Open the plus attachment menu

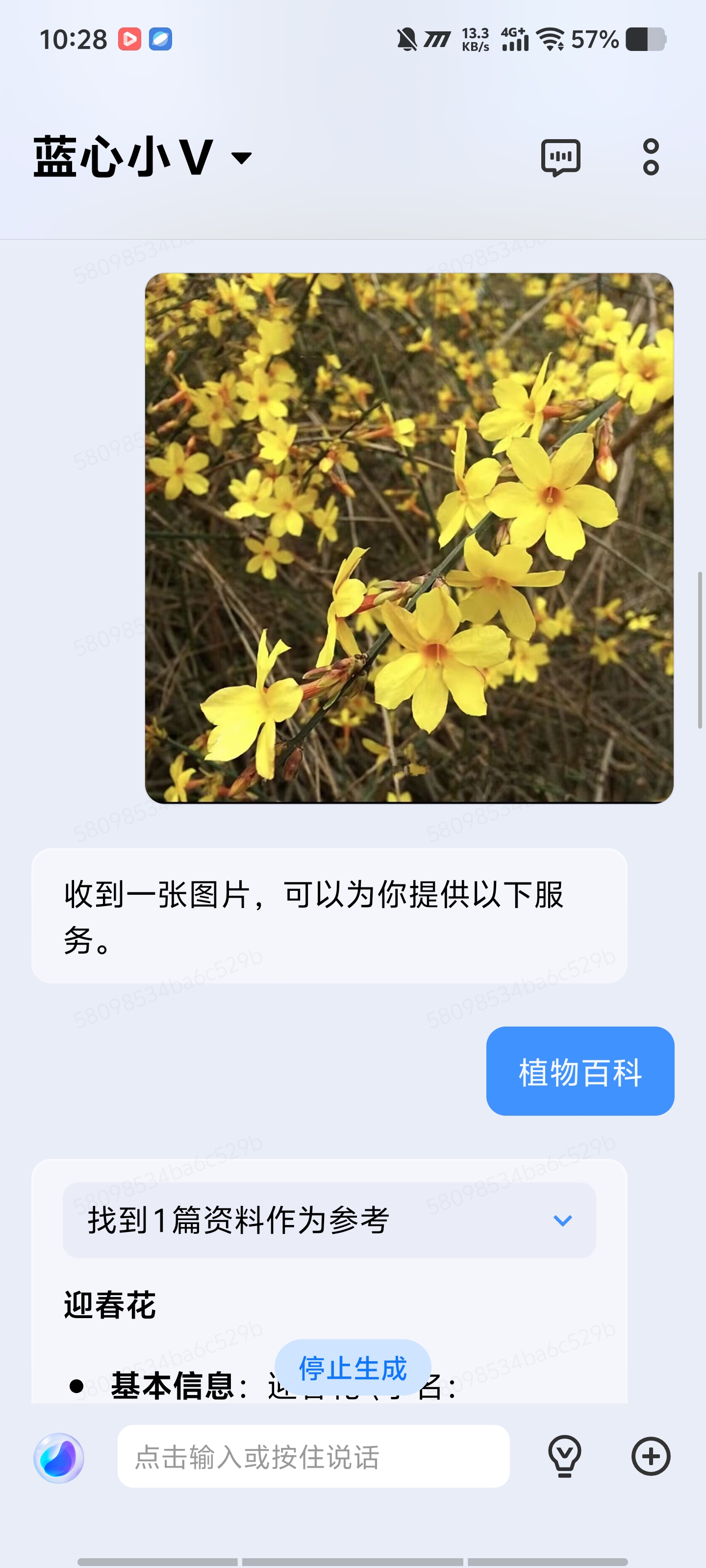click(651, 1457)
